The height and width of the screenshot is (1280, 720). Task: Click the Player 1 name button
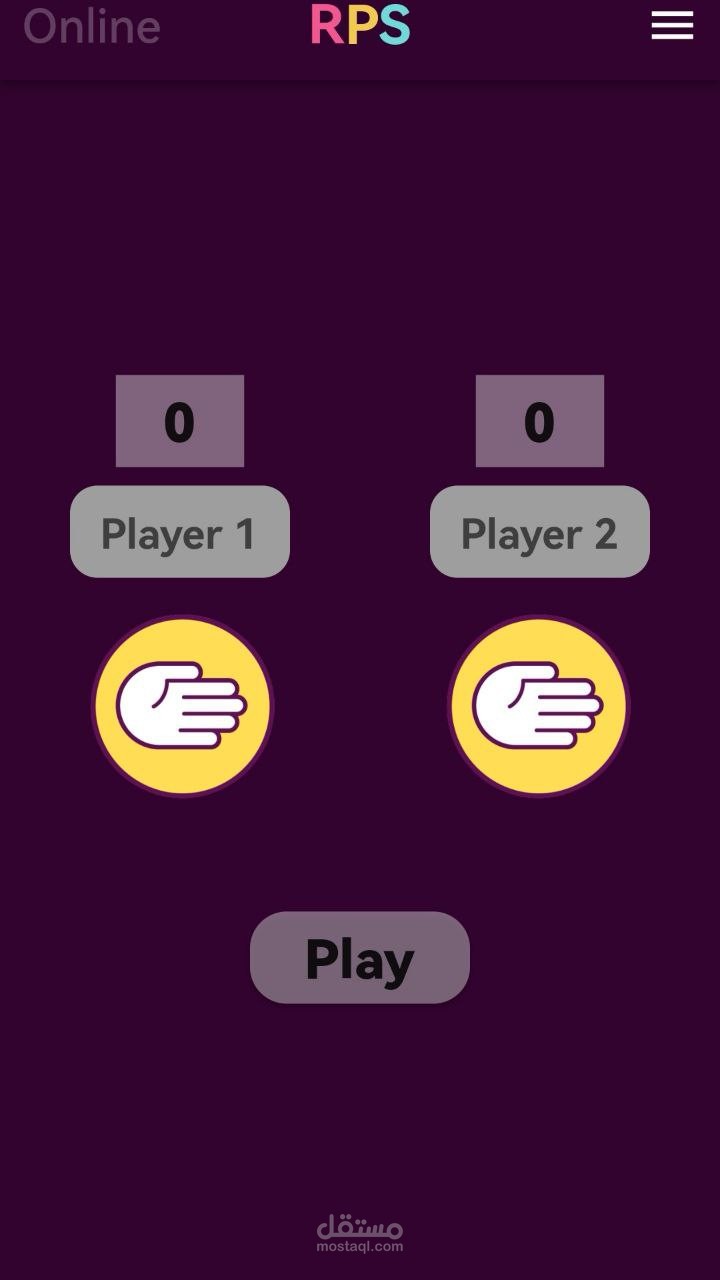179,532
